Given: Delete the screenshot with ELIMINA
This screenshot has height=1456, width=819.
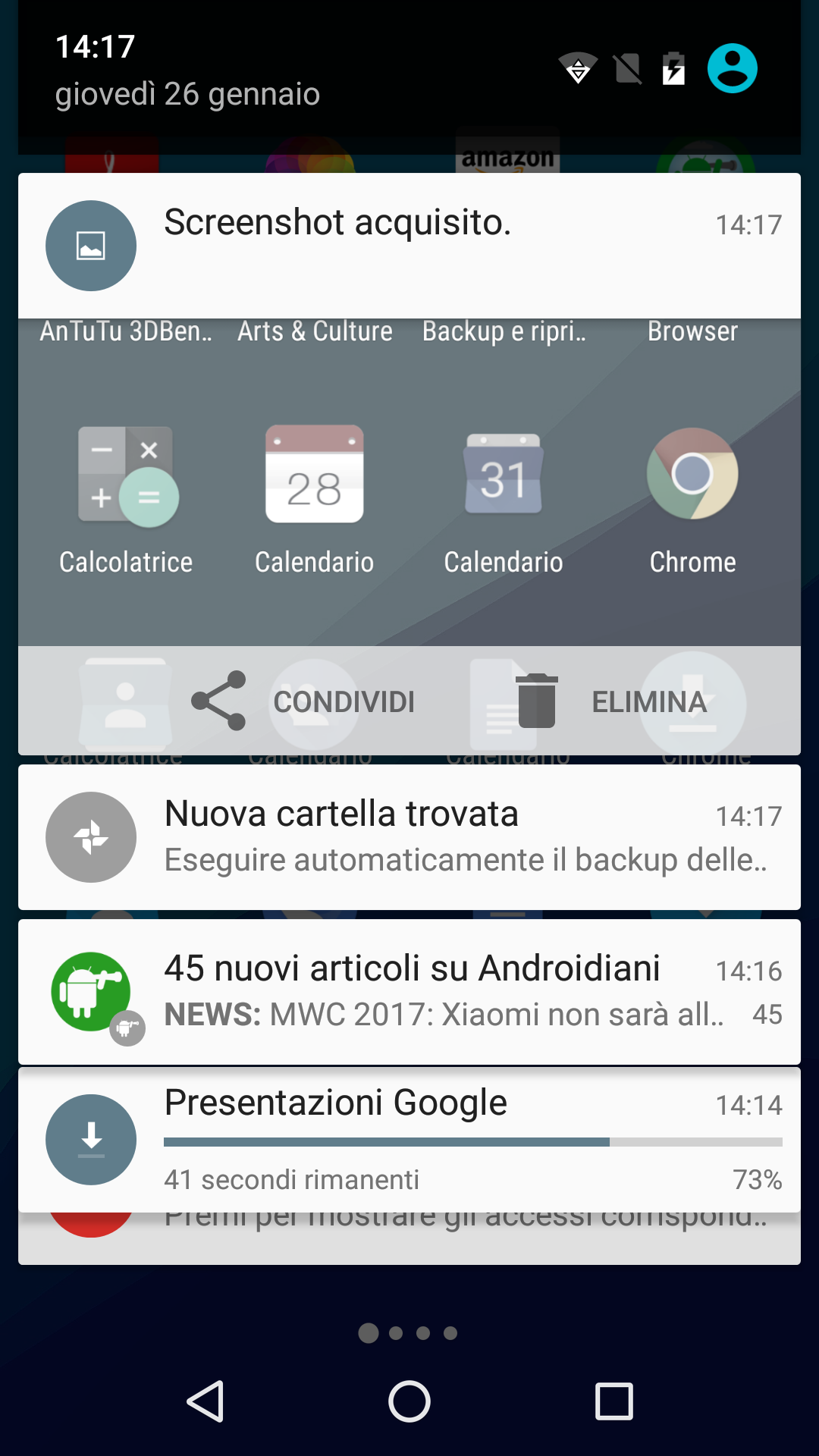Looking at the screenshot, I should tap(611, 701).
